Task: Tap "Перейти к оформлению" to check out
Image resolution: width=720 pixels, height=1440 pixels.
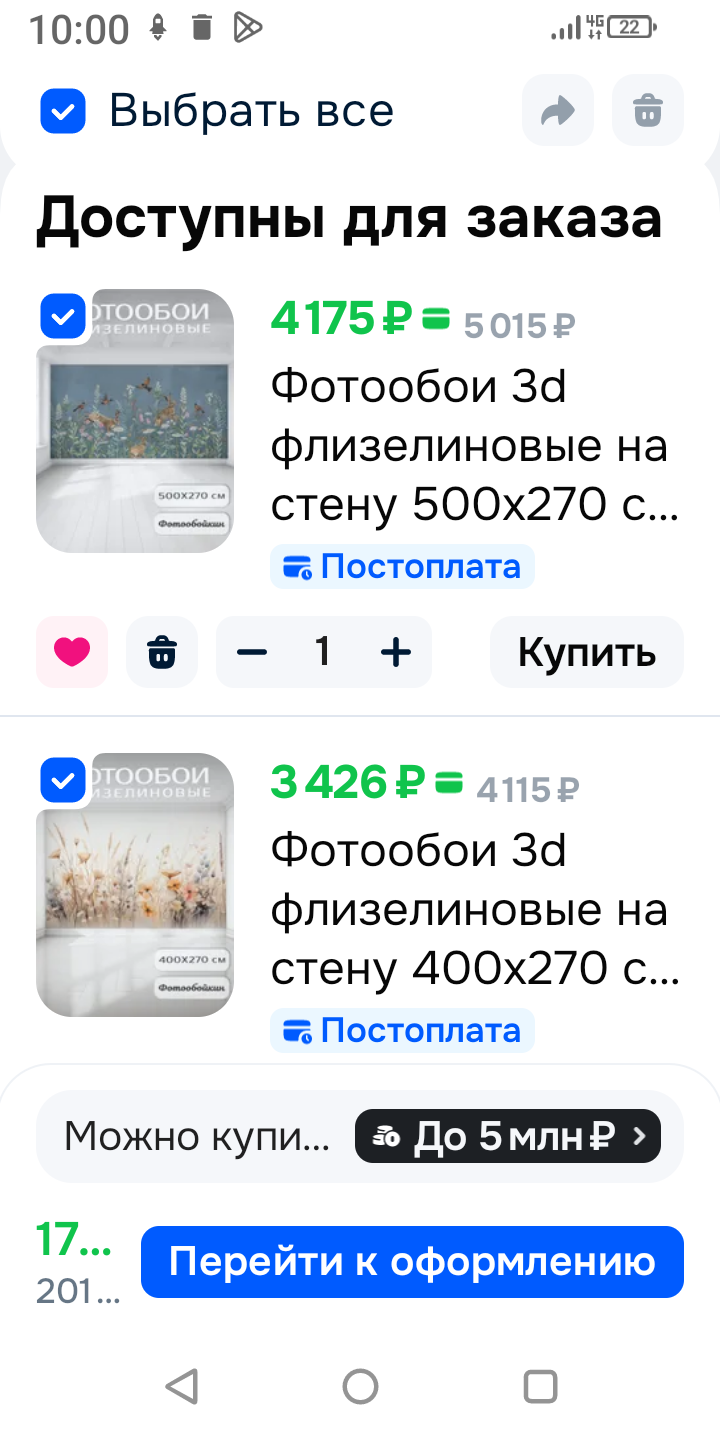Action: click(x=412, y=1262)
